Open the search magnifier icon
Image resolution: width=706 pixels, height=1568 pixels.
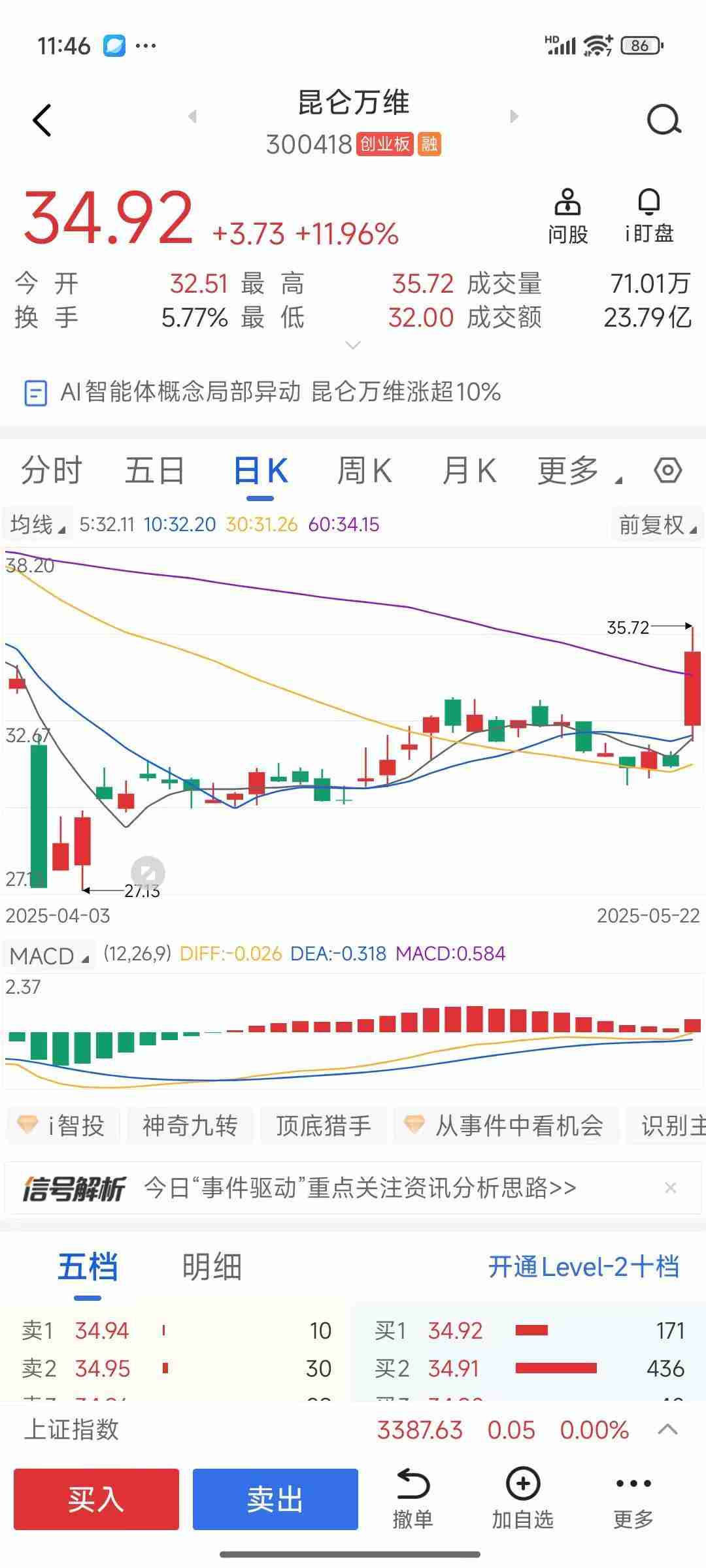point(664,120)
